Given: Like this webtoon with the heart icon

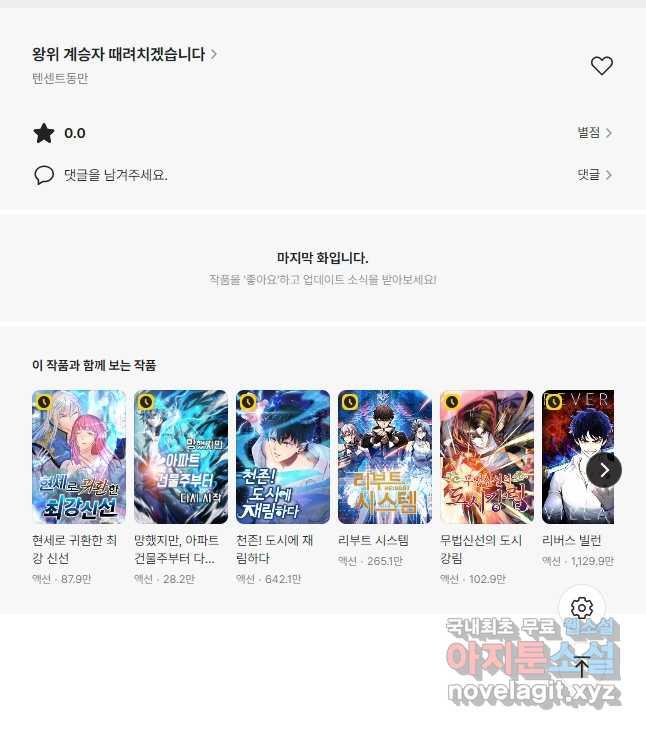Looking at the screenshot, I should pyautogui.click(x=601, y=66).
